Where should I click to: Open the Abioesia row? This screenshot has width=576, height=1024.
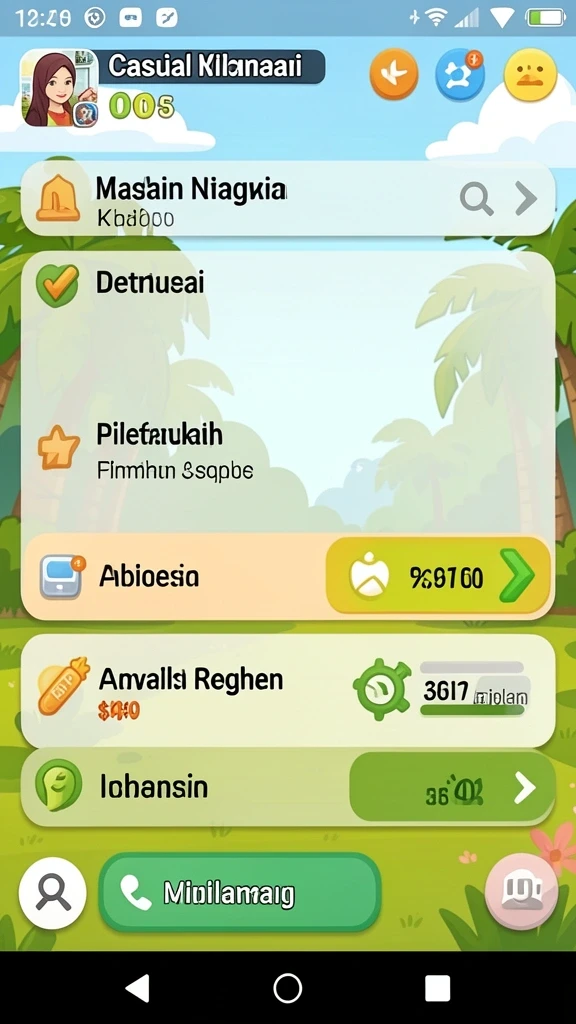coord(287,577)
